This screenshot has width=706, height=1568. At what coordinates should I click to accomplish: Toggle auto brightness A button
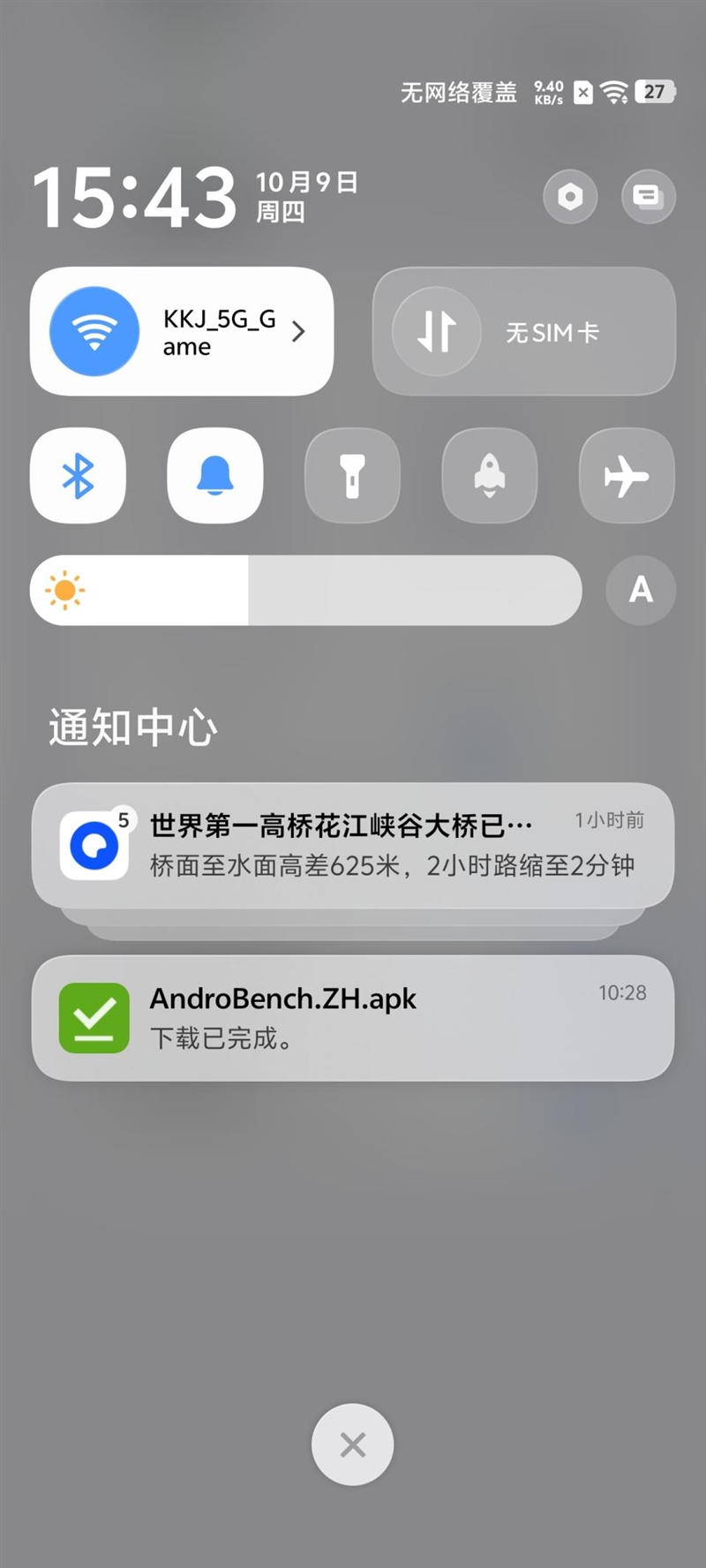pyautogui.click(x=641, y=590)
